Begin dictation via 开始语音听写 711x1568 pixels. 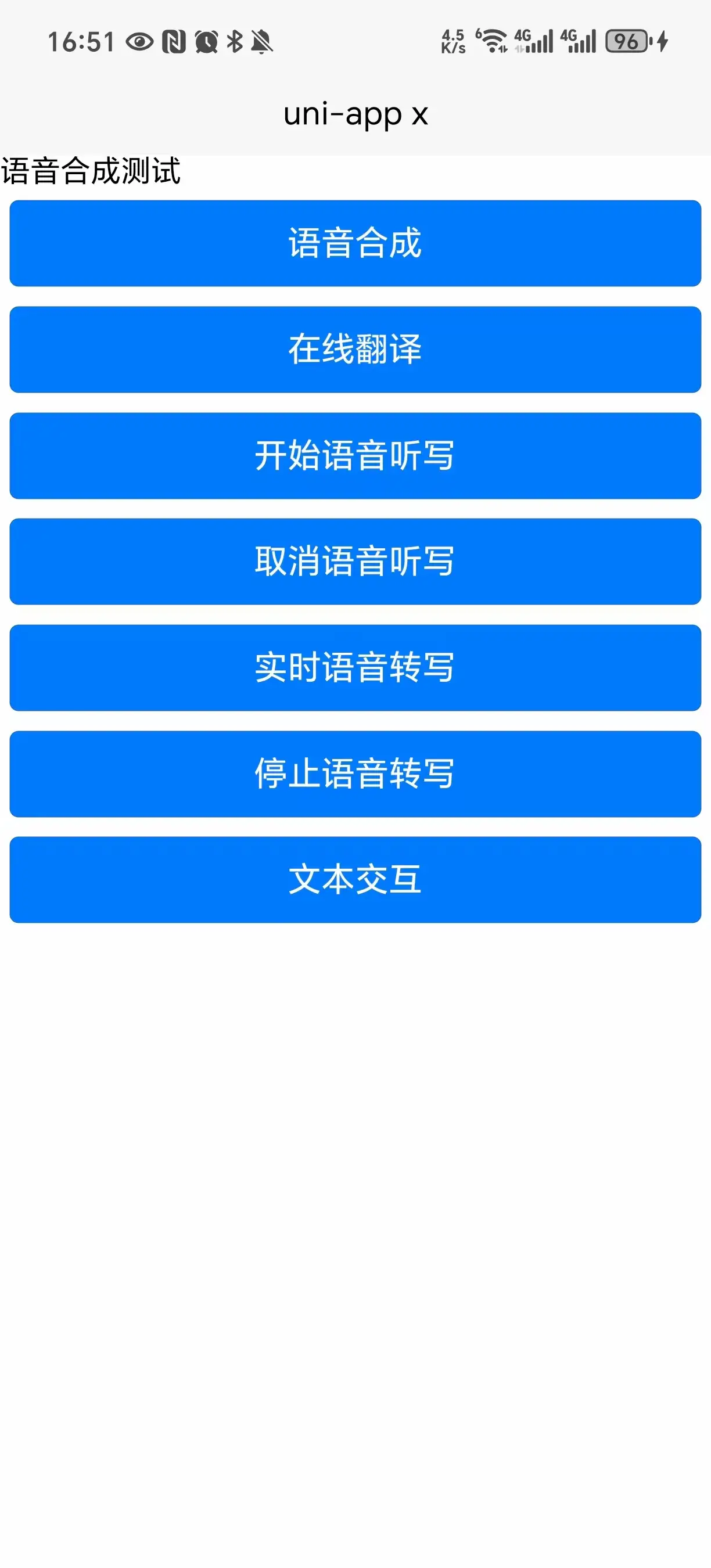355,455
